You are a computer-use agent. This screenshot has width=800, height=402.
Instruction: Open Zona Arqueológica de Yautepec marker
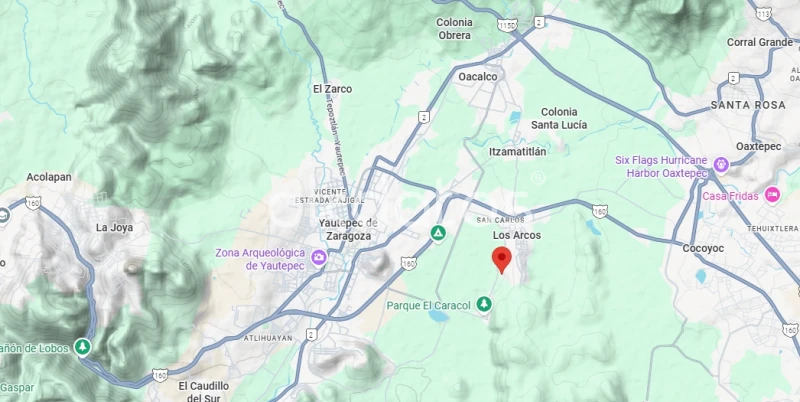[x=319, y=259]
